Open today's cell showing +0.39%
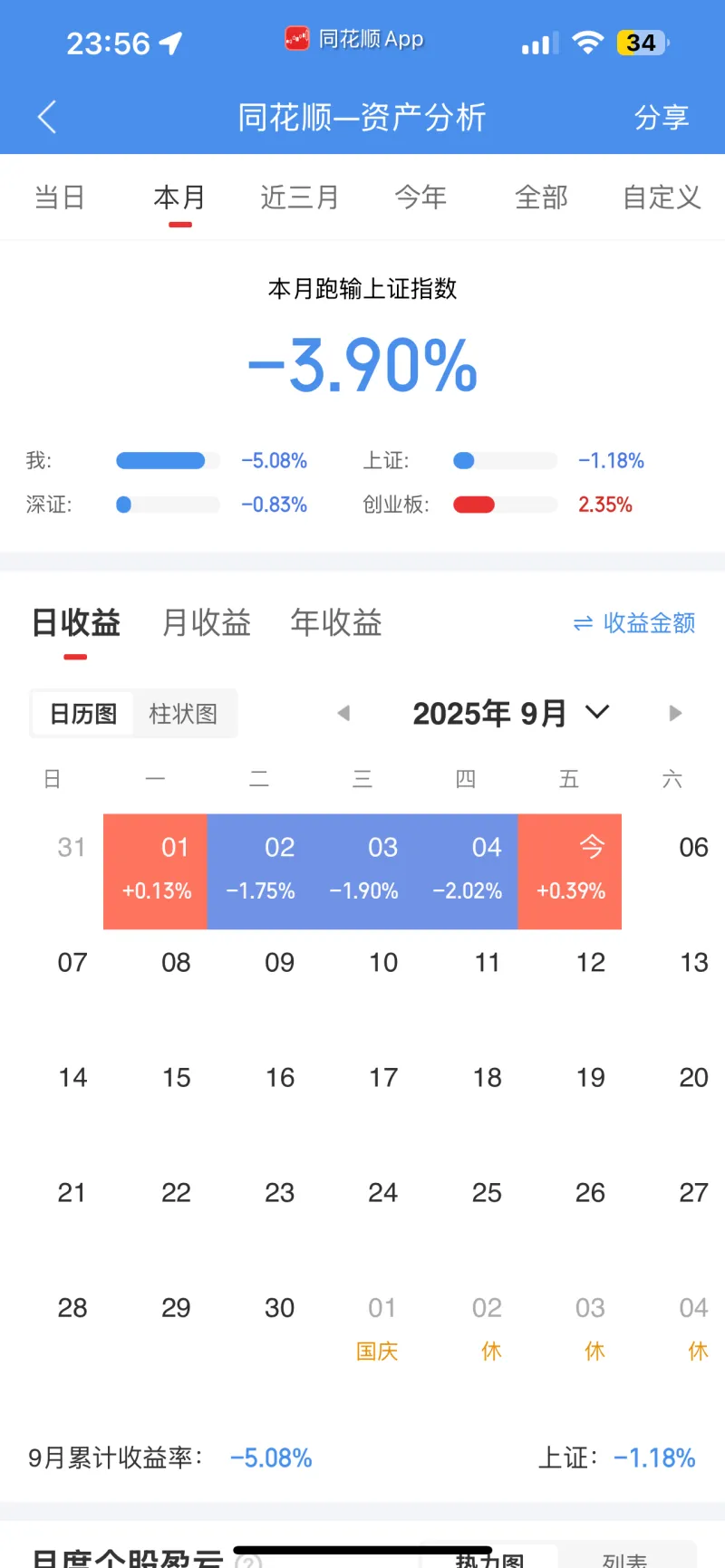 point(570,871)
